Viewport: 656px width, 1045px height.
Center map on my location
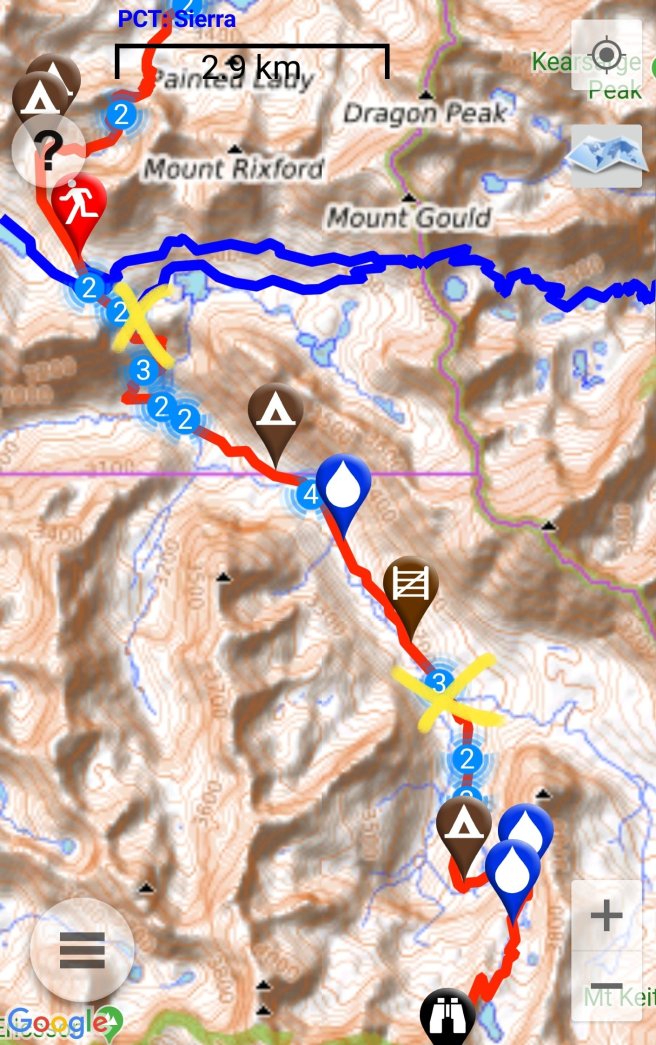tap(606, 54)
